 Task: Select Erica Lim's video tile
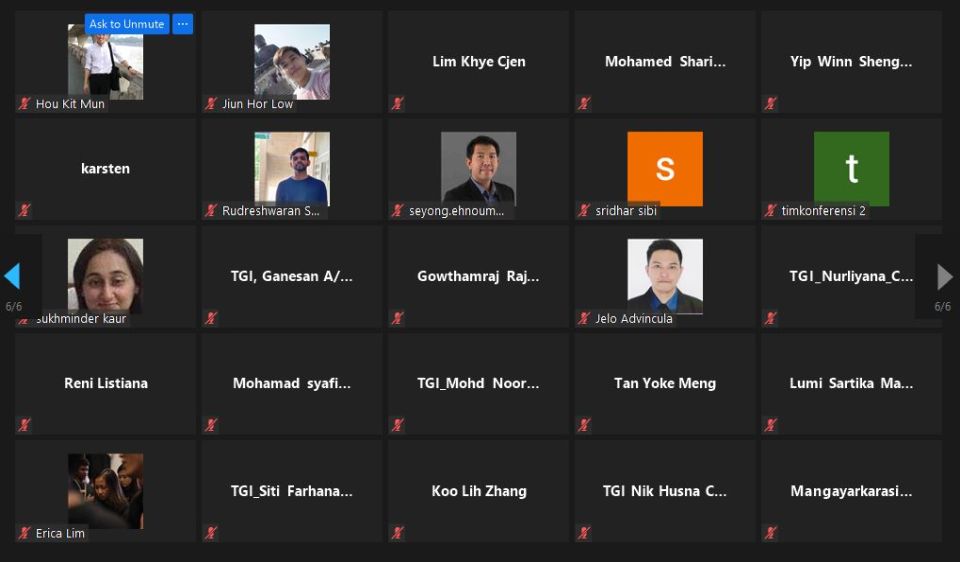coord(105,491)
